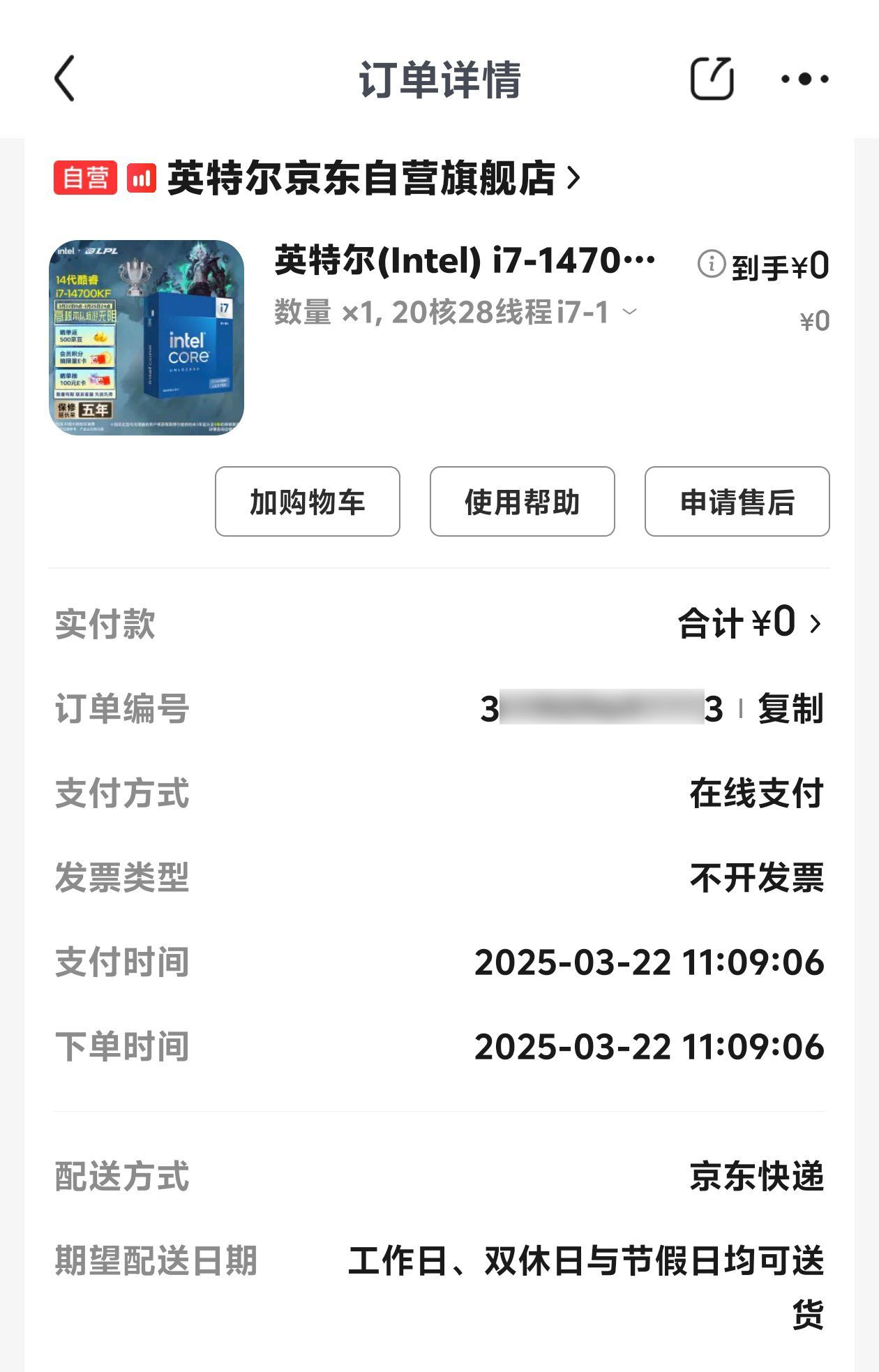879x1372 pixels.
Task: Go back from the 订单详情 page
Action: click(x=65, y=79)
